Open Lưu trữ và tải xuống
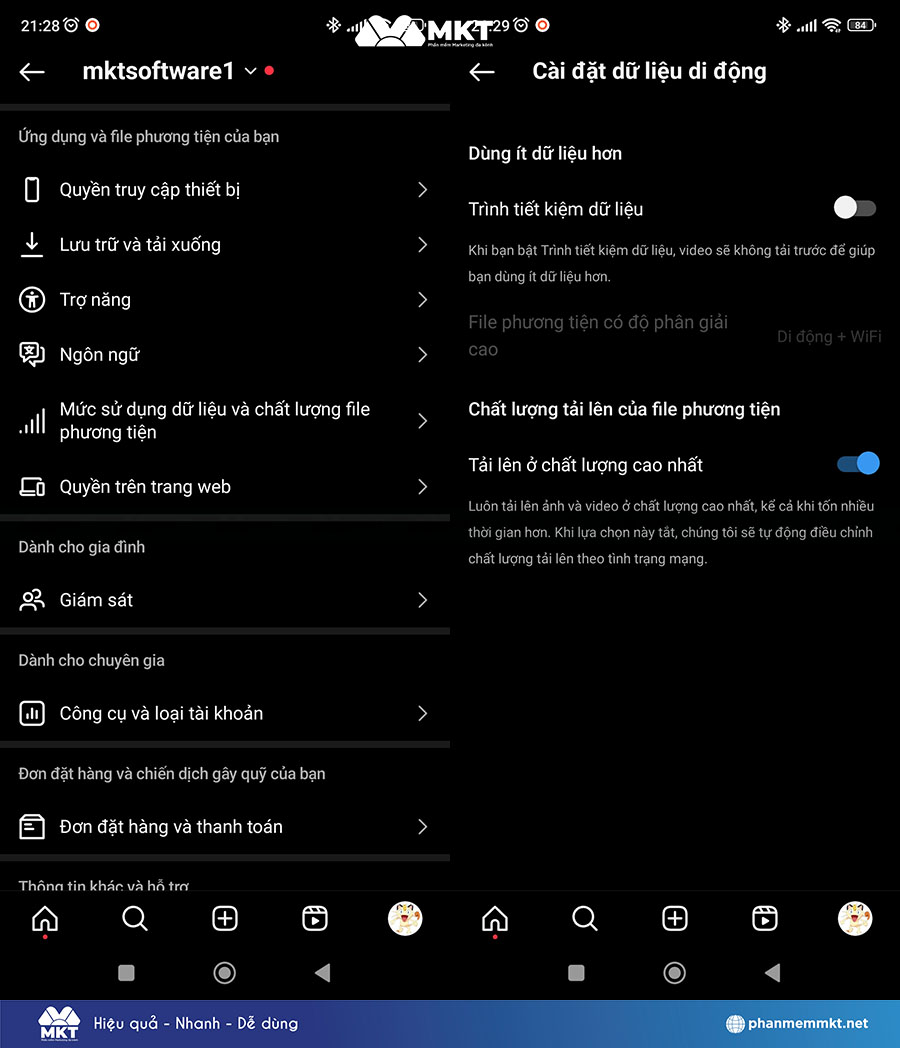900x1048 pixels. point(225,245)
